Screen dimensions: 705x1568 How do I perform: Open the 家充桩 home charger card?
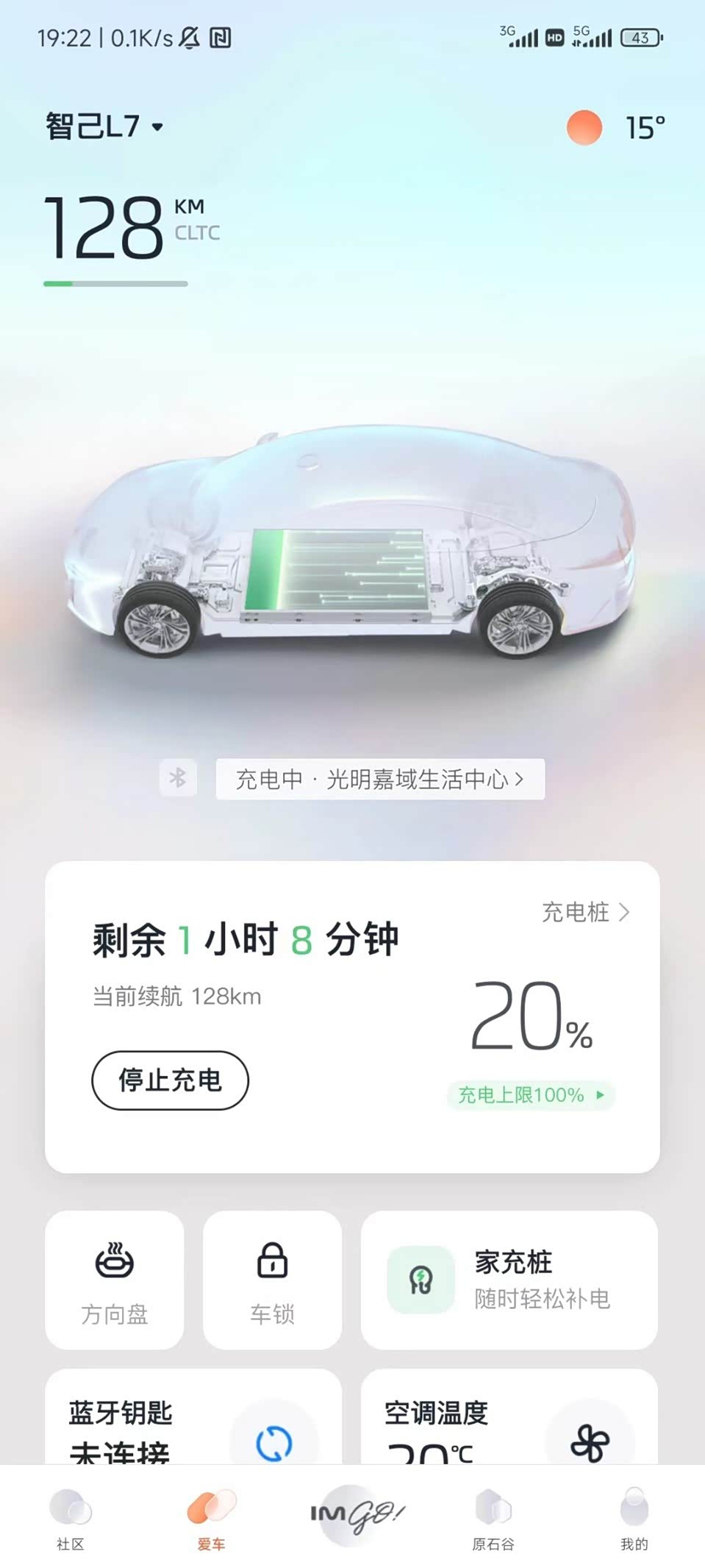click(x=509, y=1280)
